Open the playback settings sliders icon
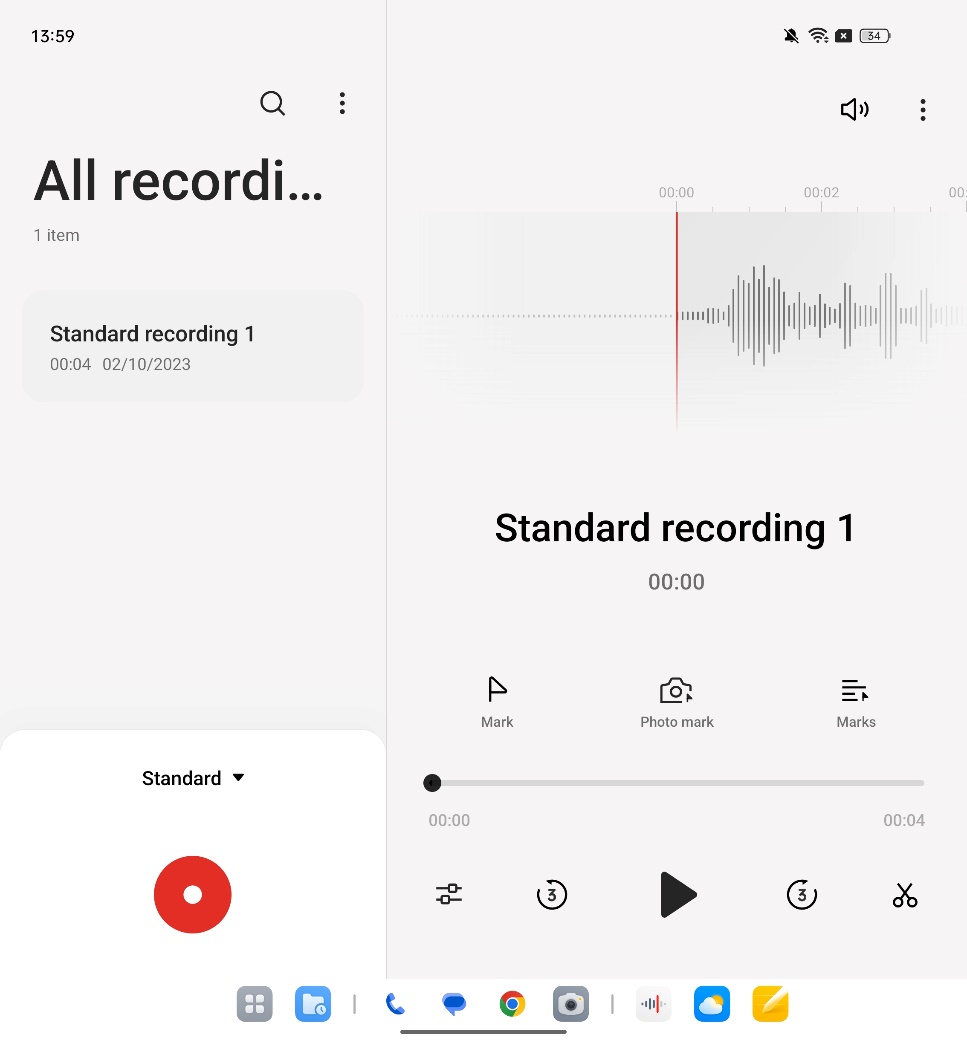967x1040 pixels. pos(449,894)
